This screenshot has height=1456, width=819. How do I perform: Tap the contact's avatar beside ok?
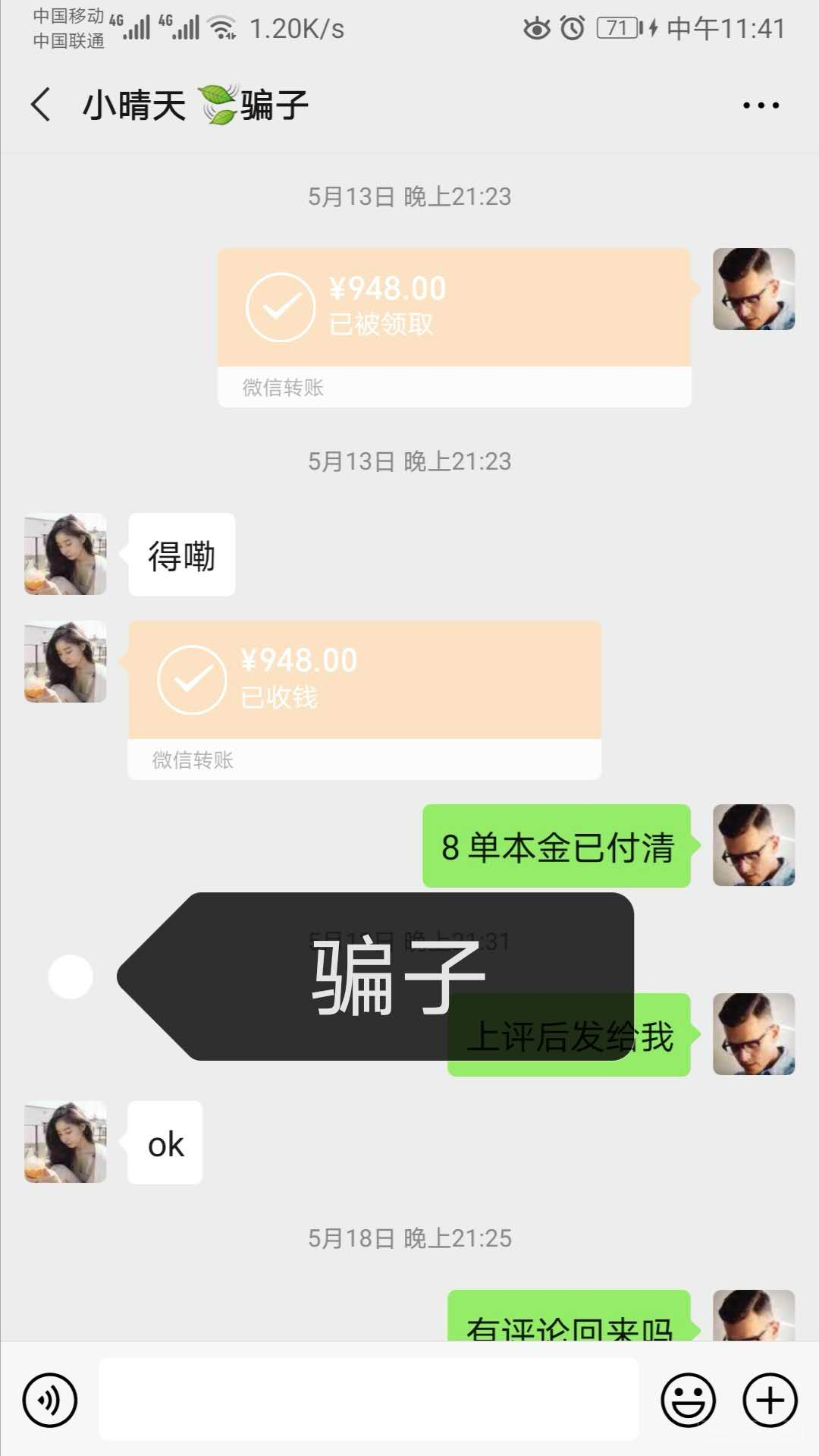[x=65, y=1142]
